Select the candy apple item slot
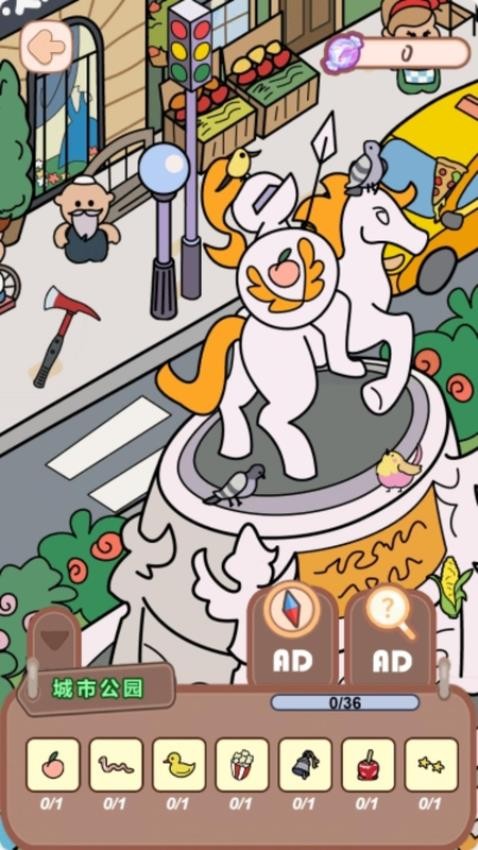Viewport: 478px width, 850px height. pyautogui.click(x=369, y=764)
